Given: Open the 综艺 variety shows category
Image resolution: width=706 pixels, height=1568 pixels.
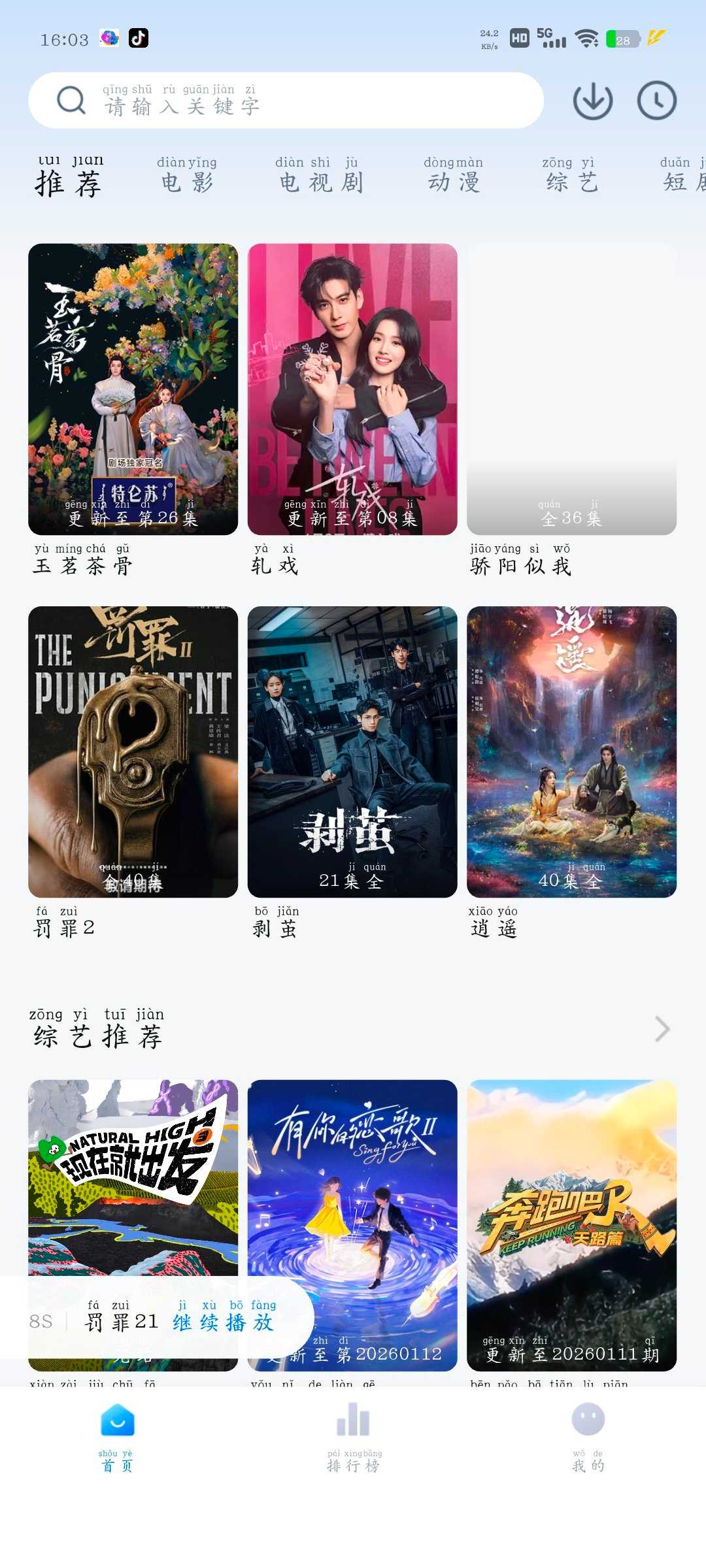Looking at the screenshot, I should click(x=570, y=182).
